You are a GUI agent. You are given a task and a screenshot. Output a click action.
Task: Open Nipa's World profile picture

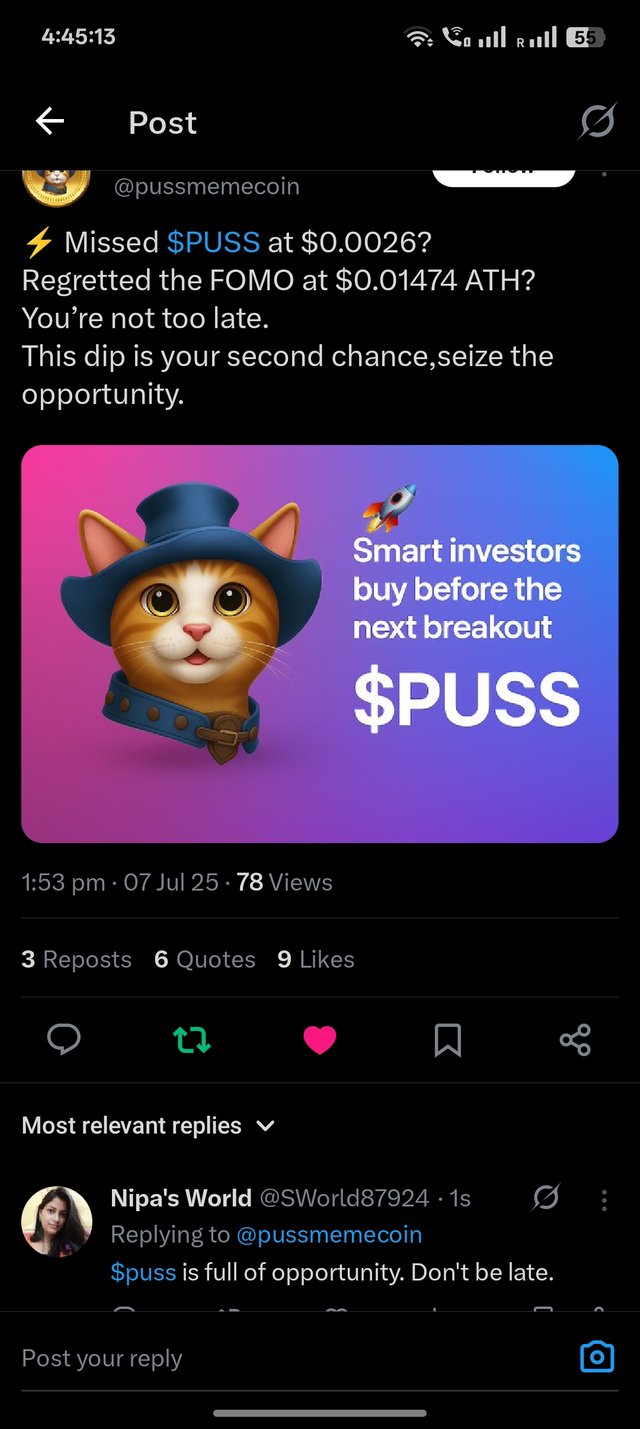(56, 1222)
